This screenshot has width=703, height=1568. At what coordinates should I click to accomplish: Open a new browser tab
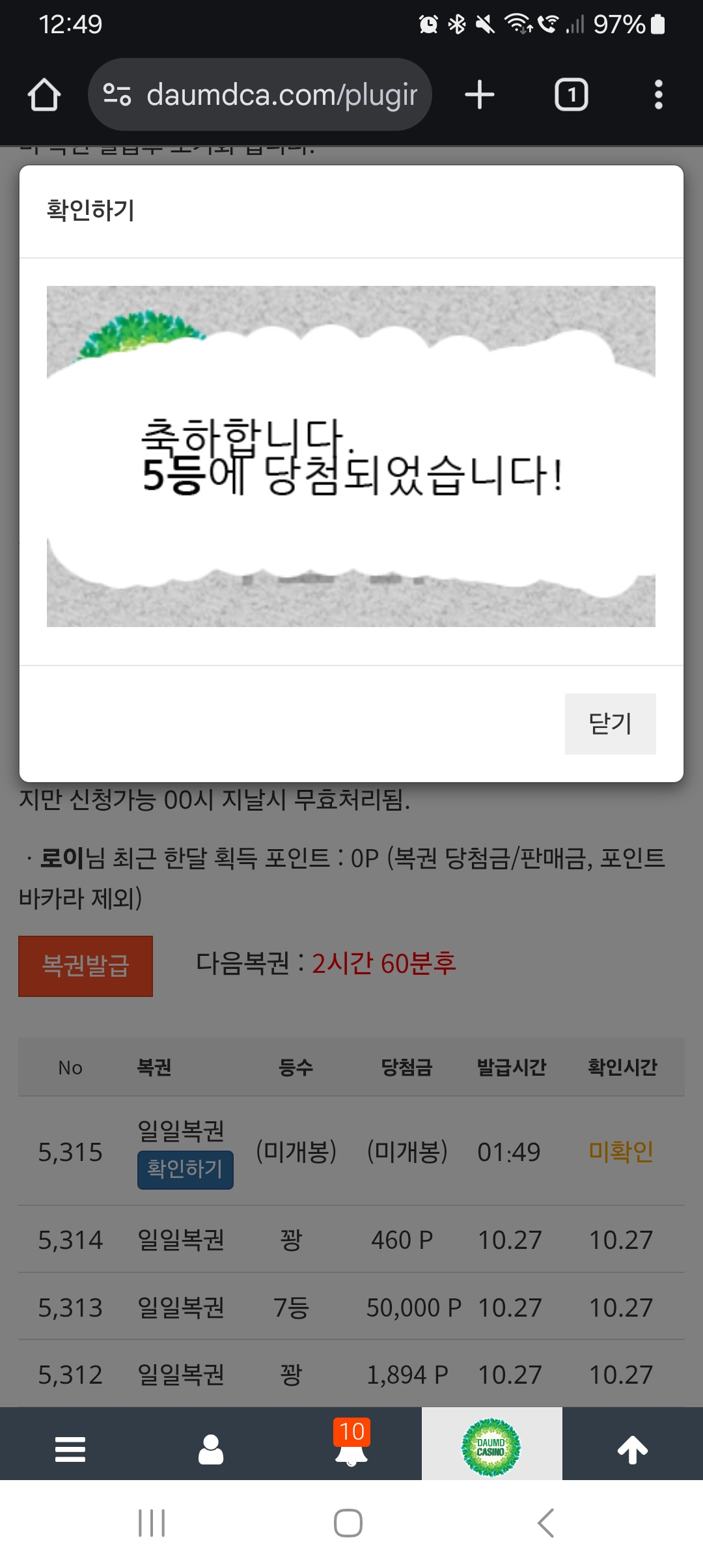(480, 95)
